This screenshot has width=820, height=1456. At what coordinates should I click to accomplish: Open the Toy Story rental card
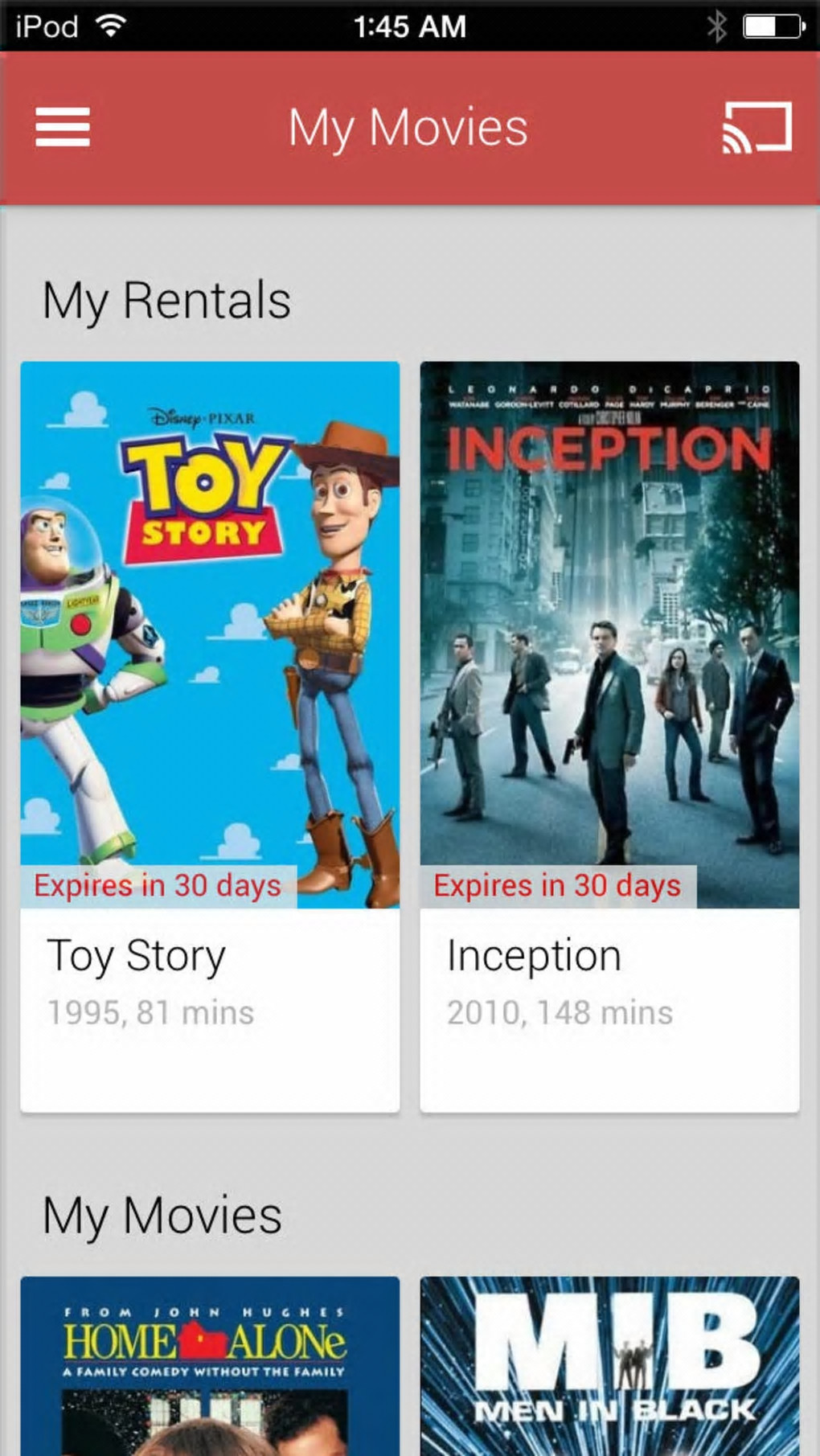pyautogui.click(x=210, y=736)
